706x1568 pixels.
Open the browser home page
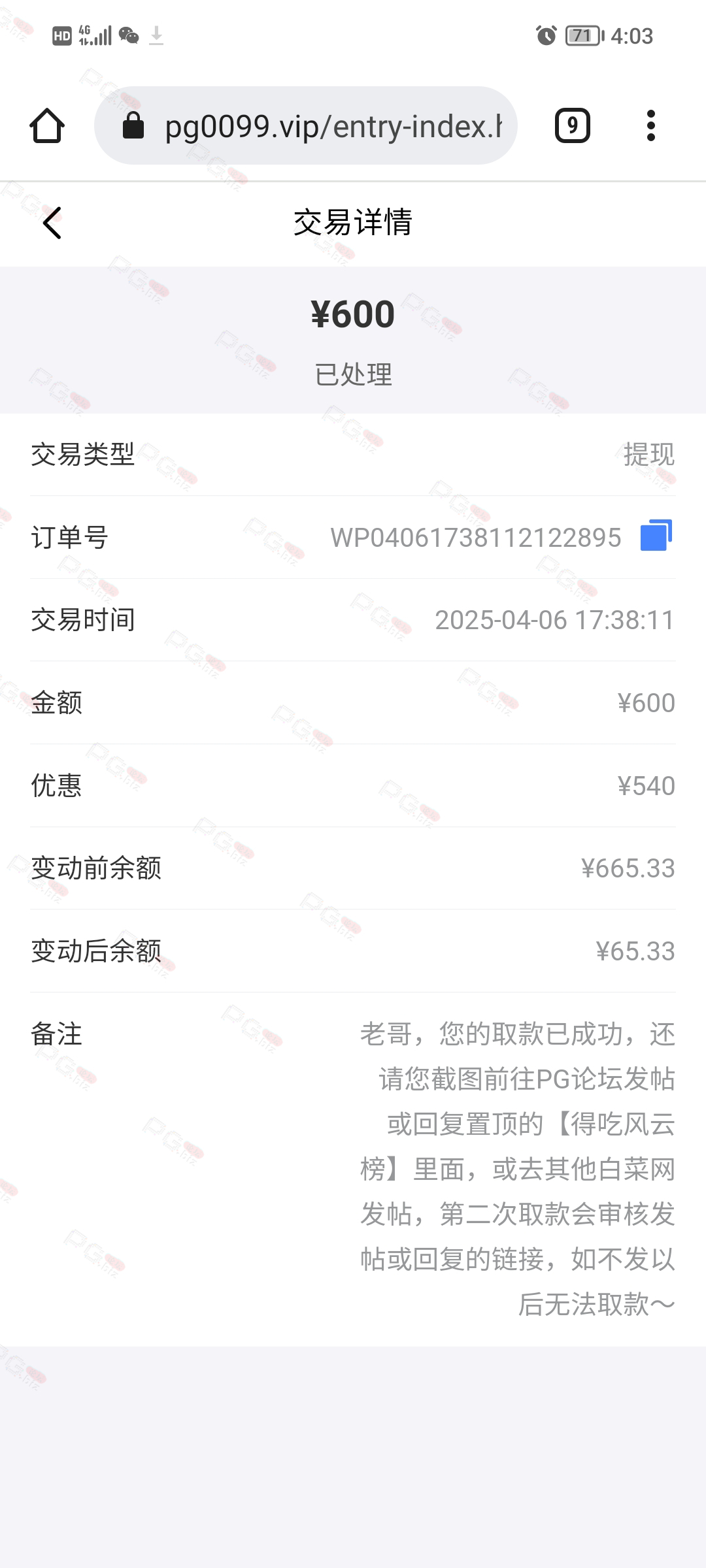47,125
